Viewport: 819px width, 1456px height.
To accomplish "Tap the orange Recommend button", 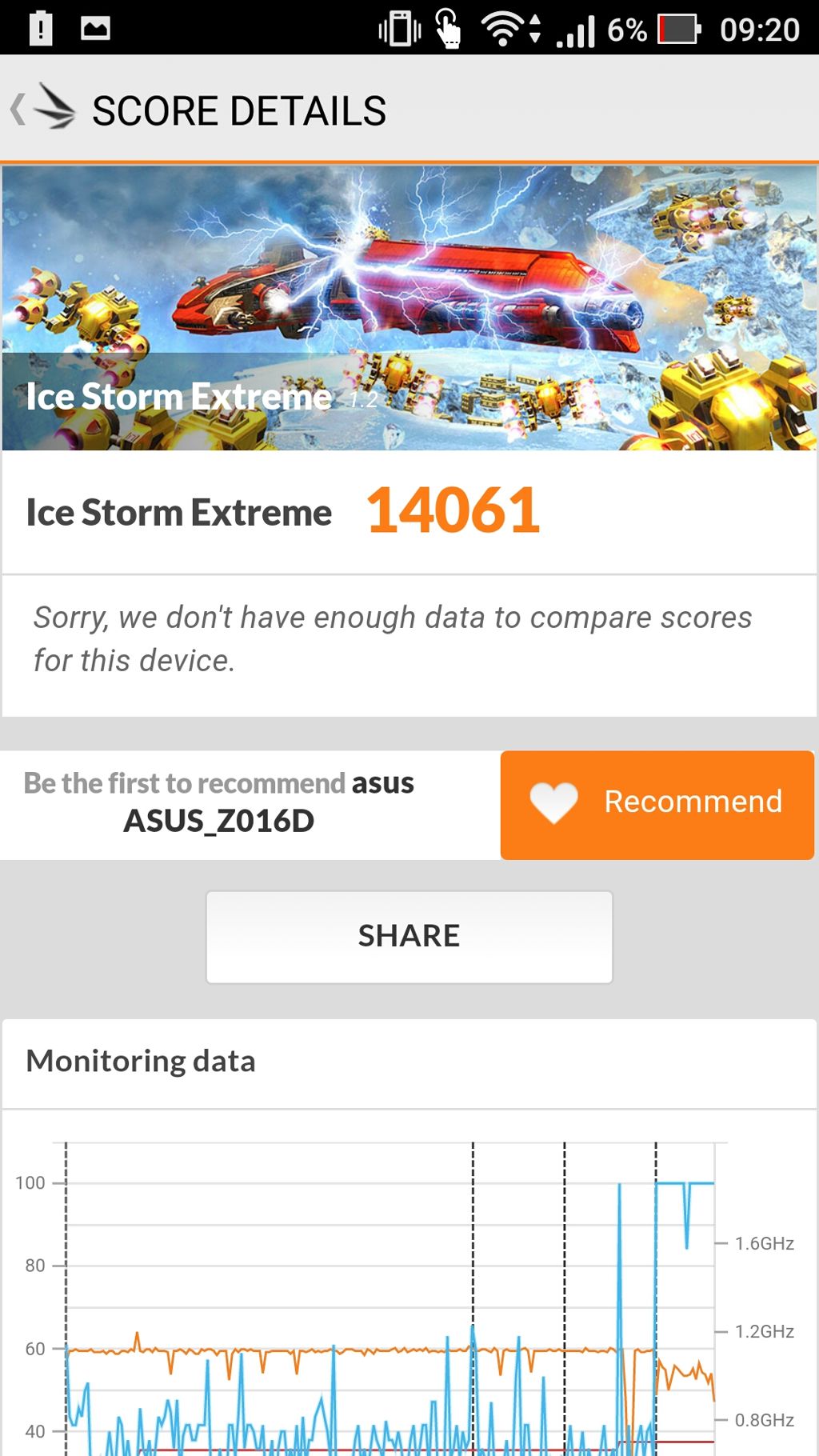I will point(657,805).
